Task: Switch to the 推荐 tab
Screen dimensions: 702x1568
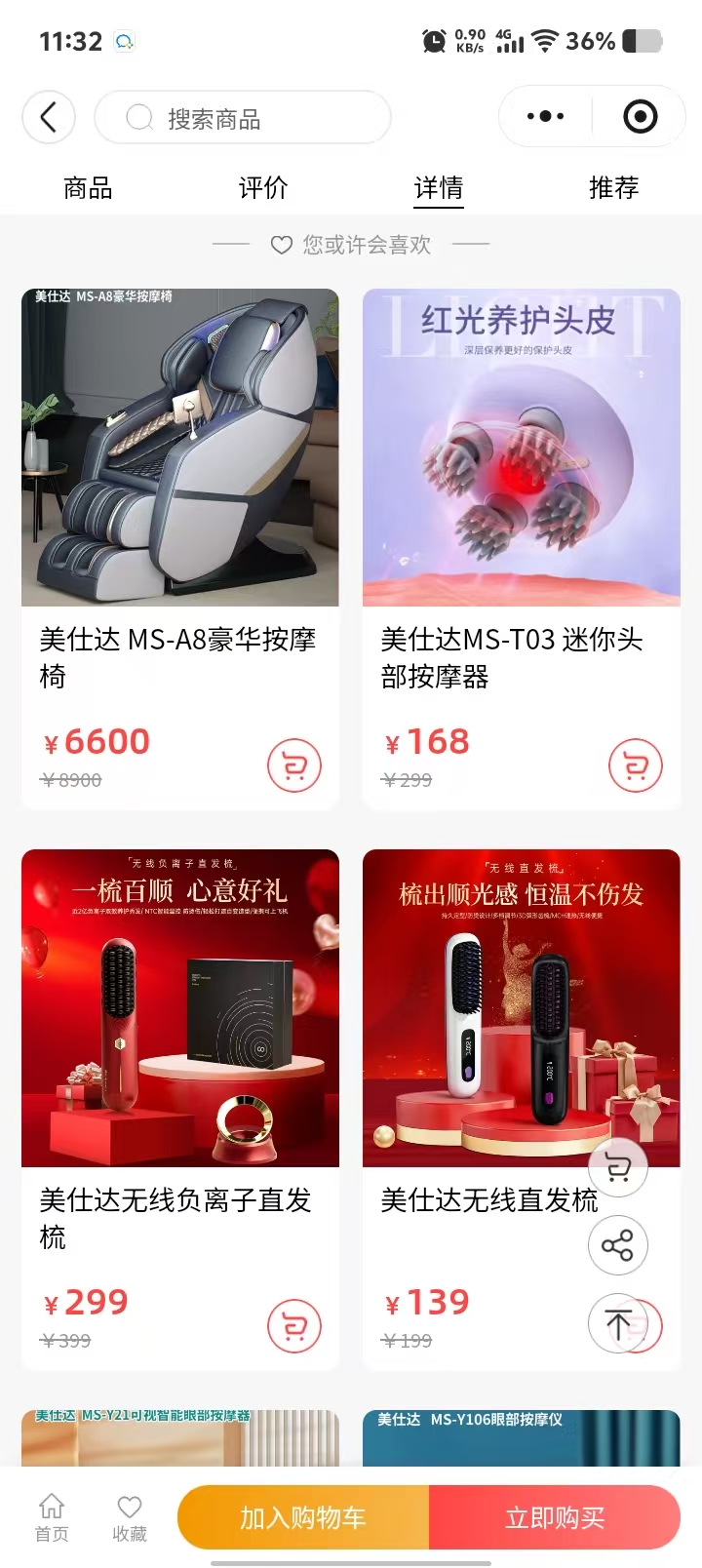Action: [x=613, y=187]
